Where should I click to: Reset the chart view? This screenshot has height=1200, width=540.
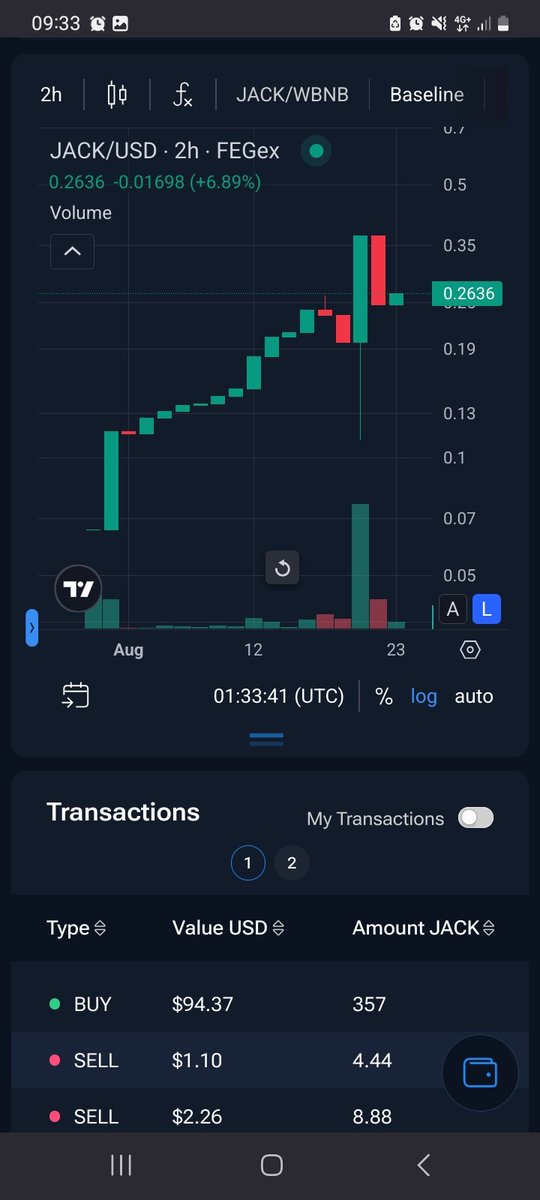coord(282,568)
